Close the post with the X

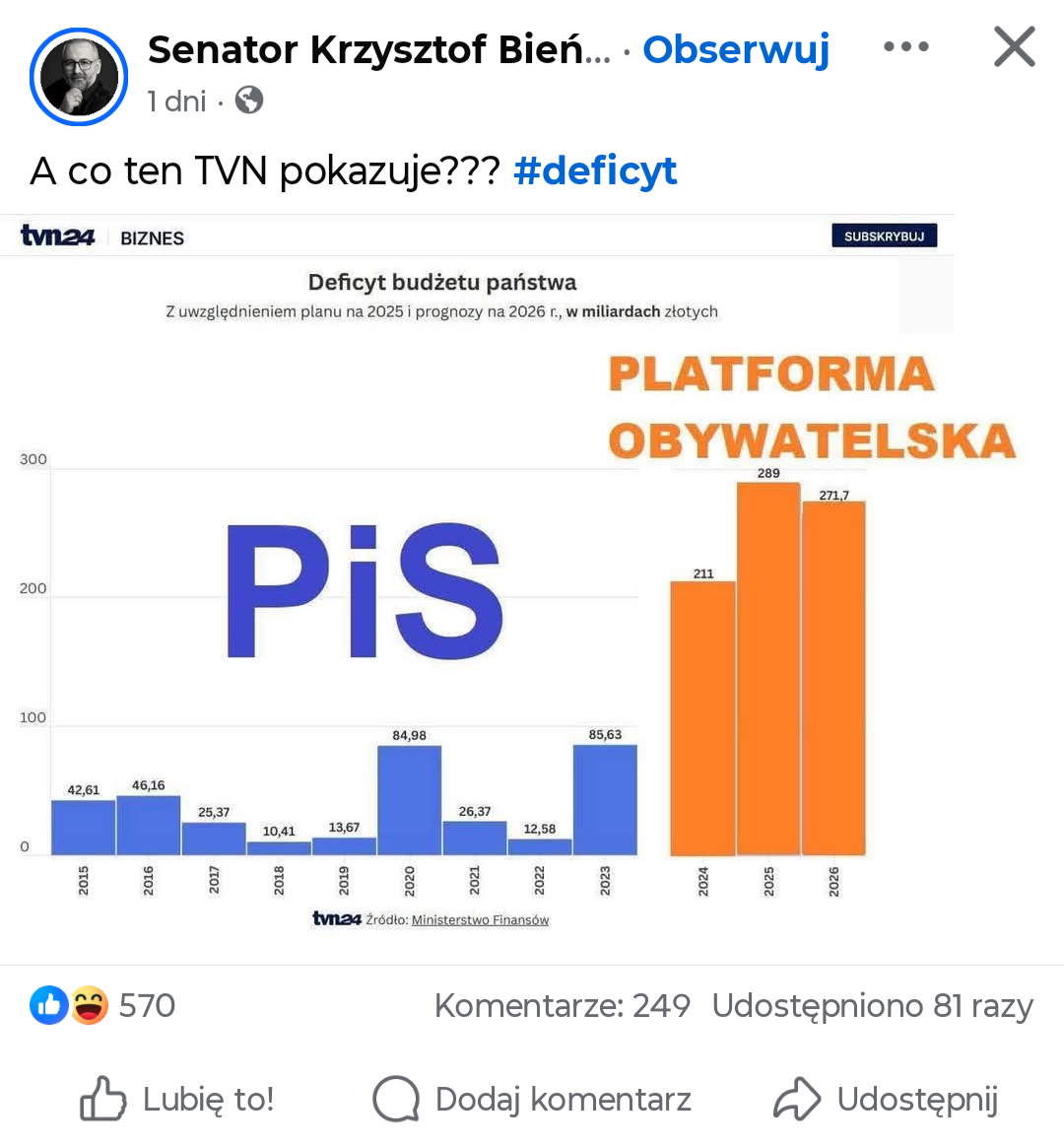[1014, 46]
